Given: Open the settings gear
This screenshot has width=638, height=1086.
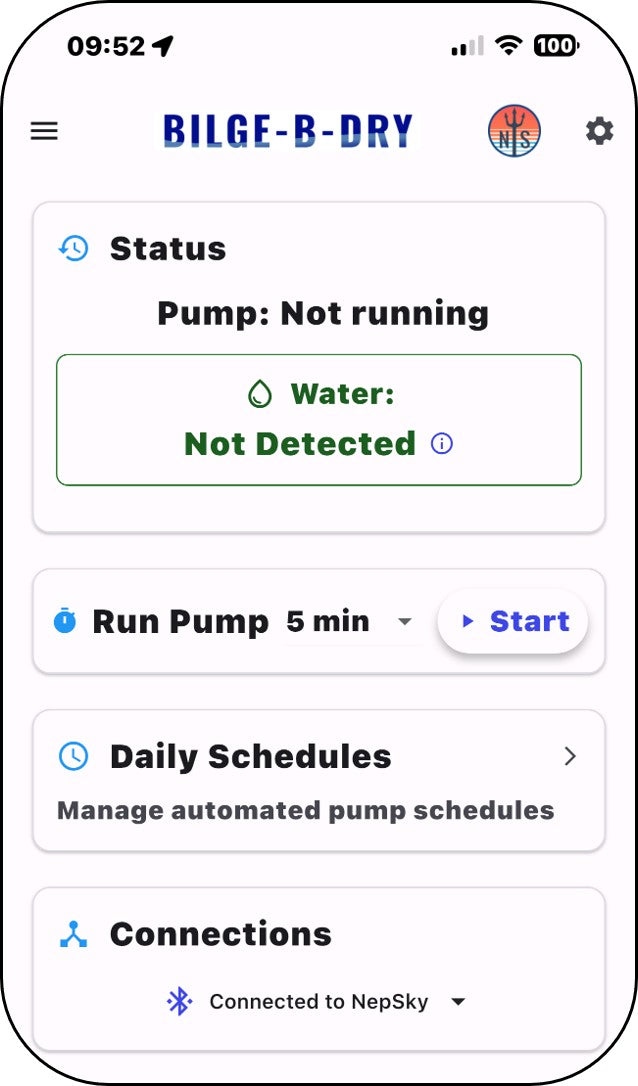Looking at the screenshot, I should 599,131.
